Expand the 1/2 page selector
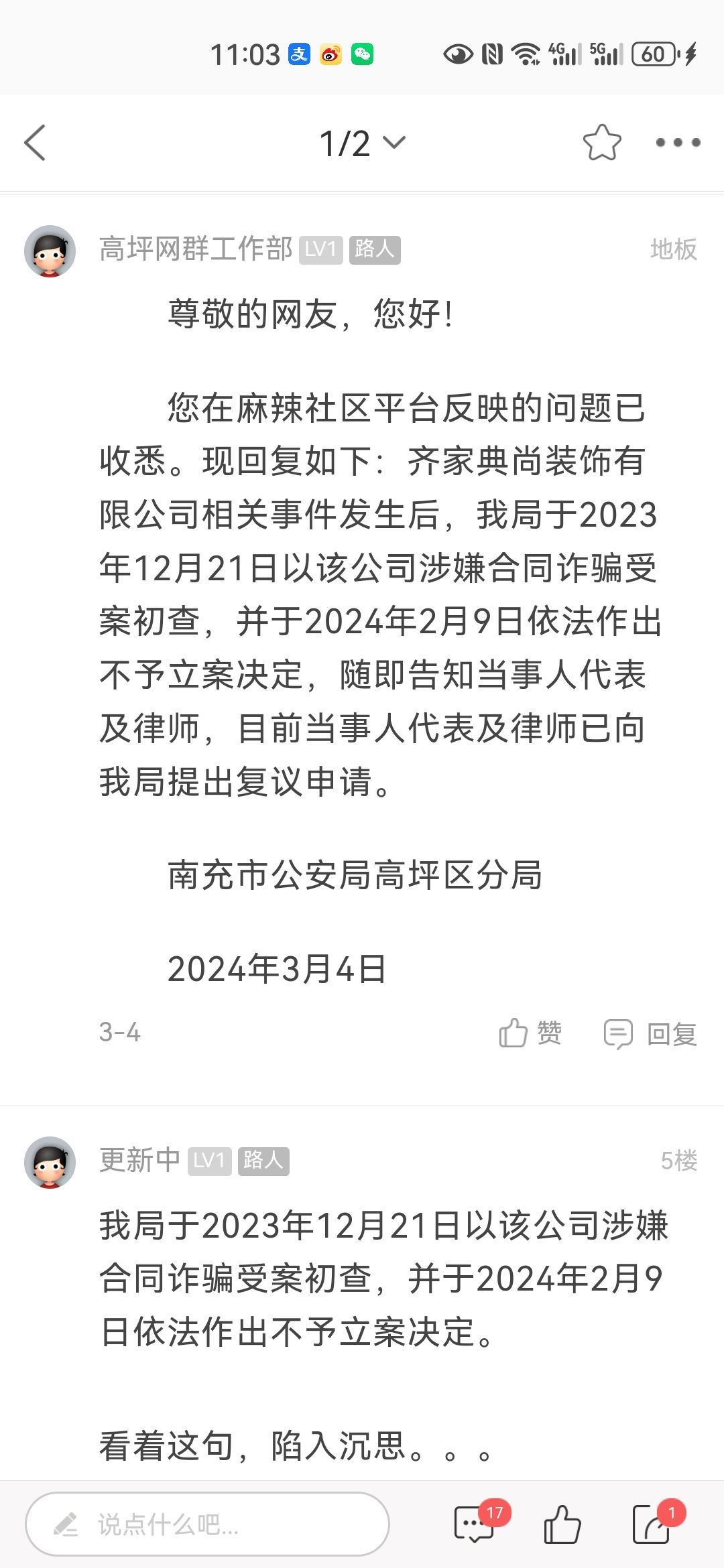This screenshot has height=1568, width=724. coord(362,143)
